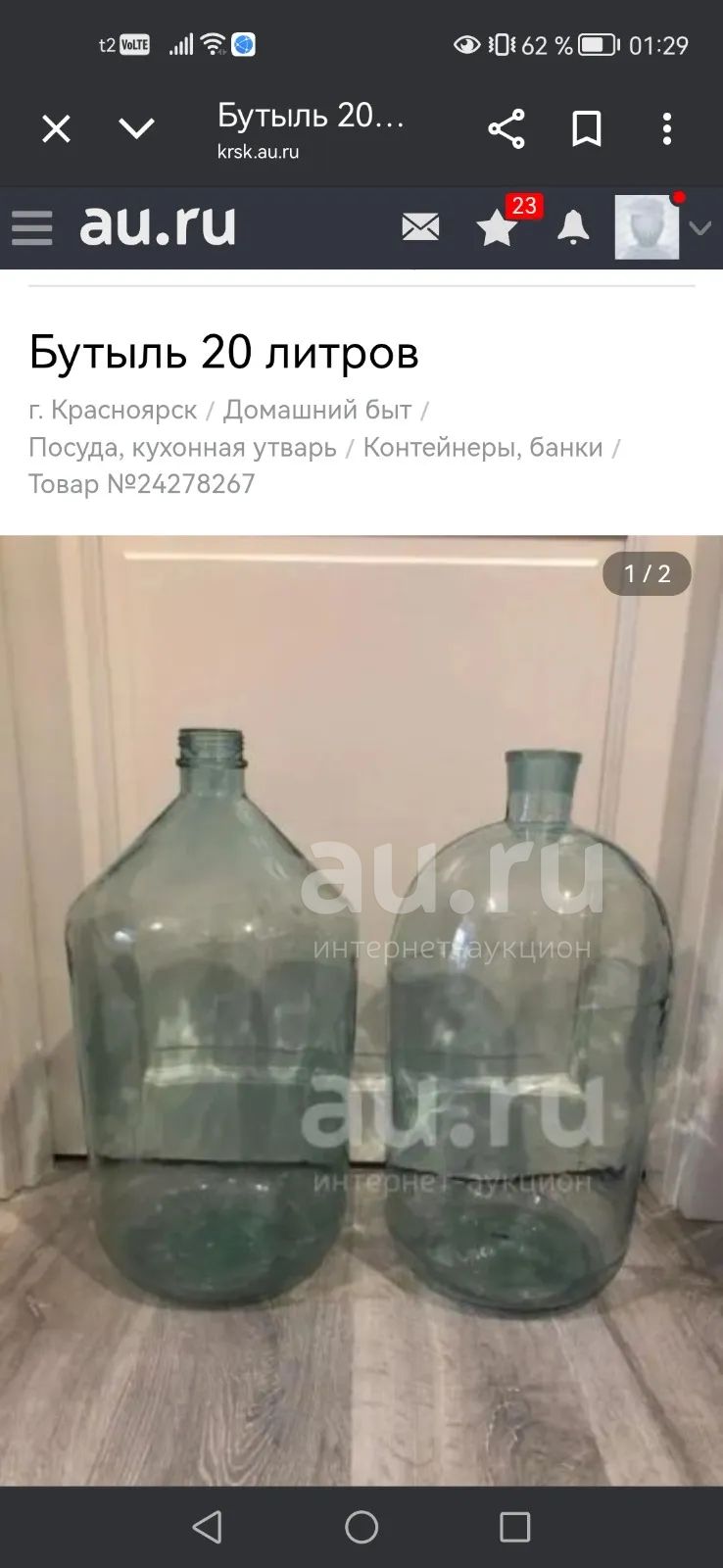
Task: Open the bottle photo in full view
Action: click(x=361, y=1010)
